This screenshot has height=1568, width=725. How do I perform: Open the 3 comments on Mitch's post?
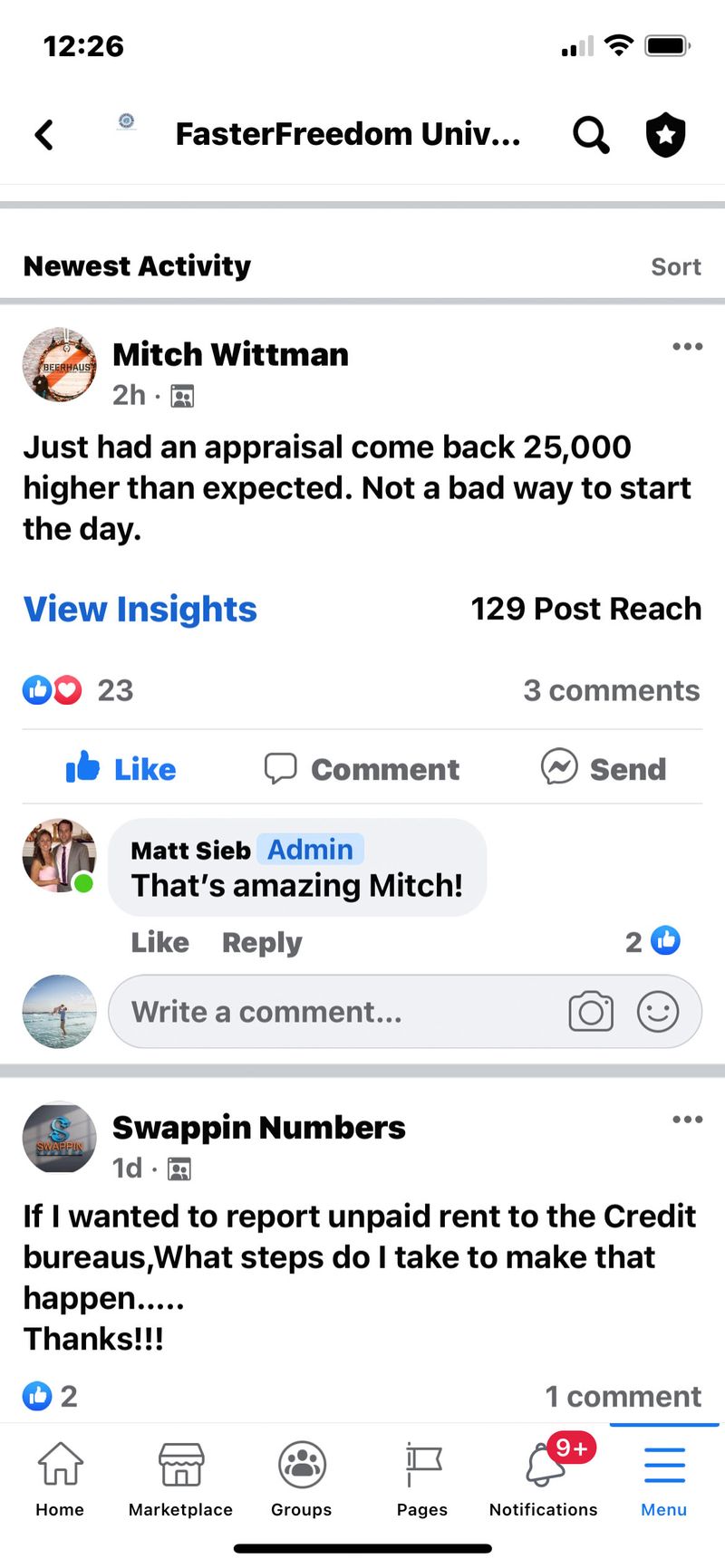coord(611,690)
